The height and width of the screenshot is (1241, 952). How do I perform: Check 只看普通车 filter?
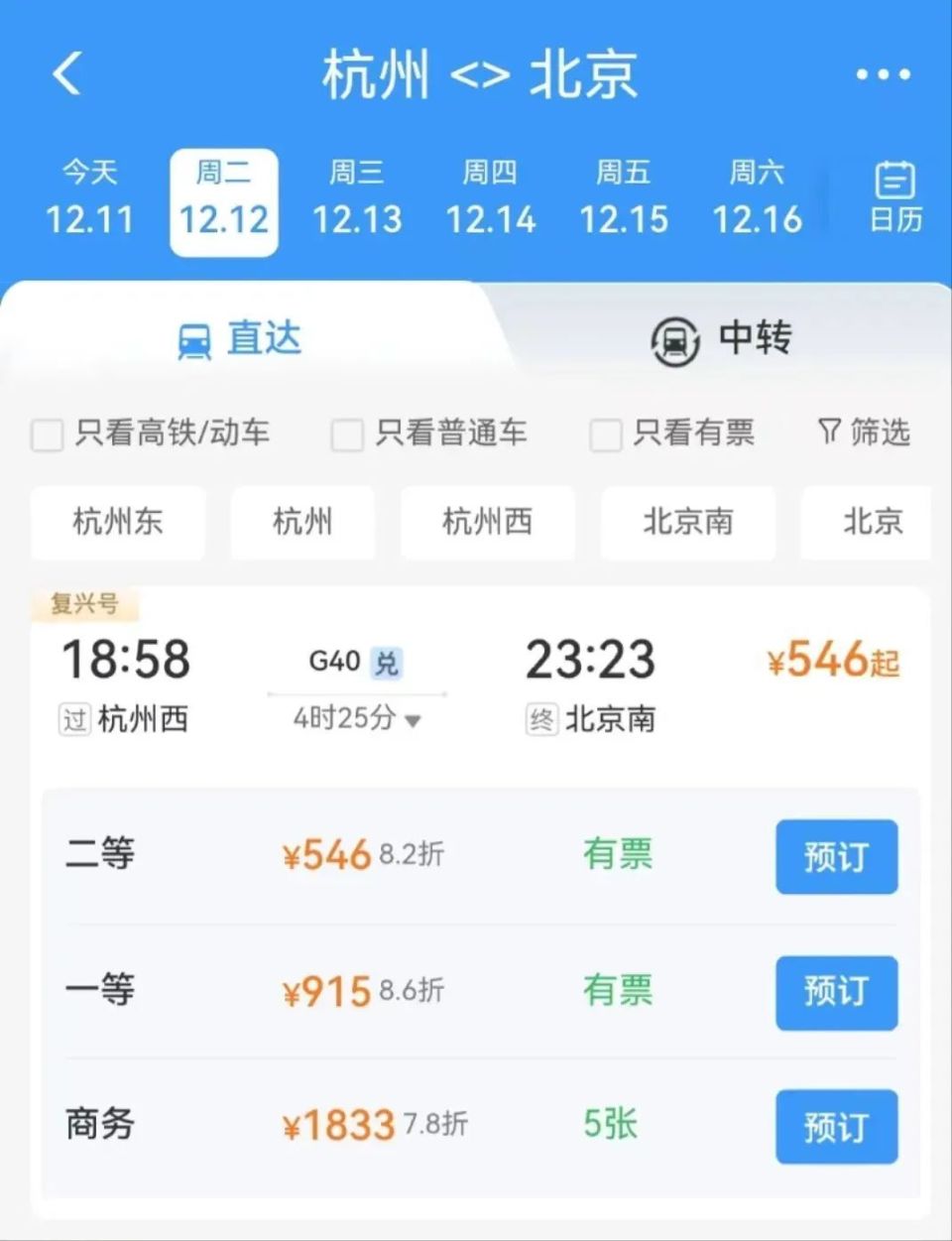[347, 434]
